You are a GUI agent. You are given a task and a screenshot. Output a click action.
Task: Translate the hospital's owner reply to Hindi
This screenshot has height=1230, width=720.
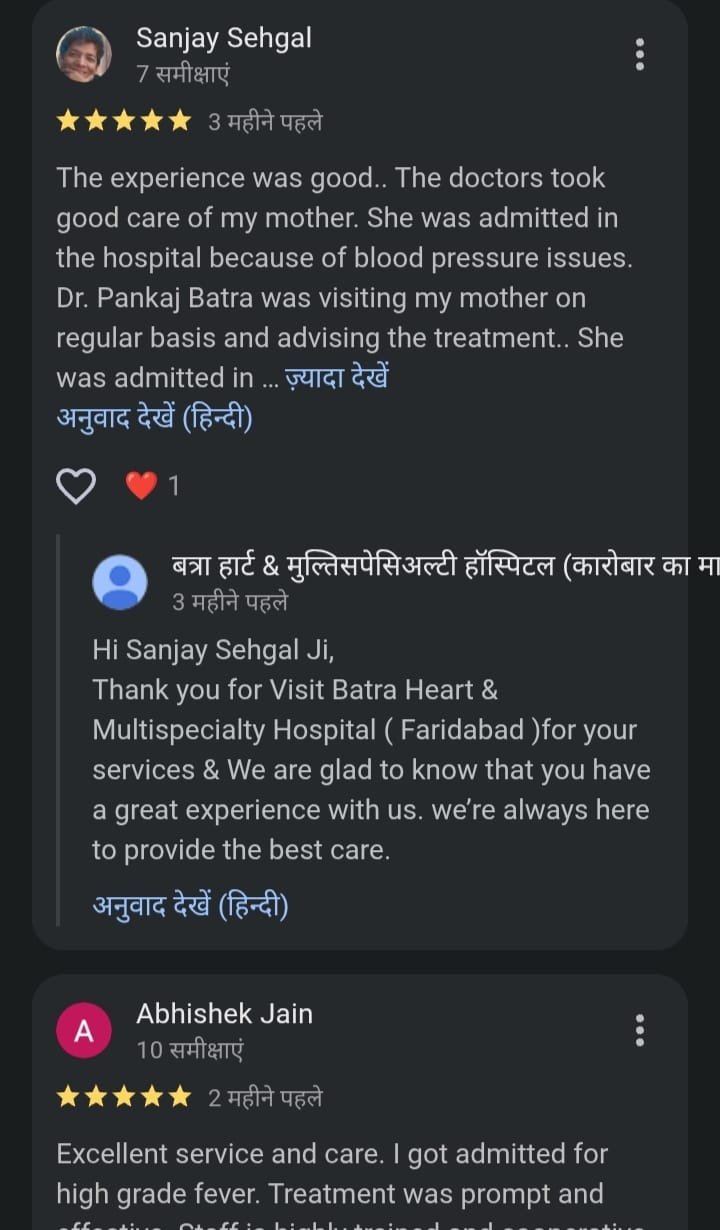[190, 906]
